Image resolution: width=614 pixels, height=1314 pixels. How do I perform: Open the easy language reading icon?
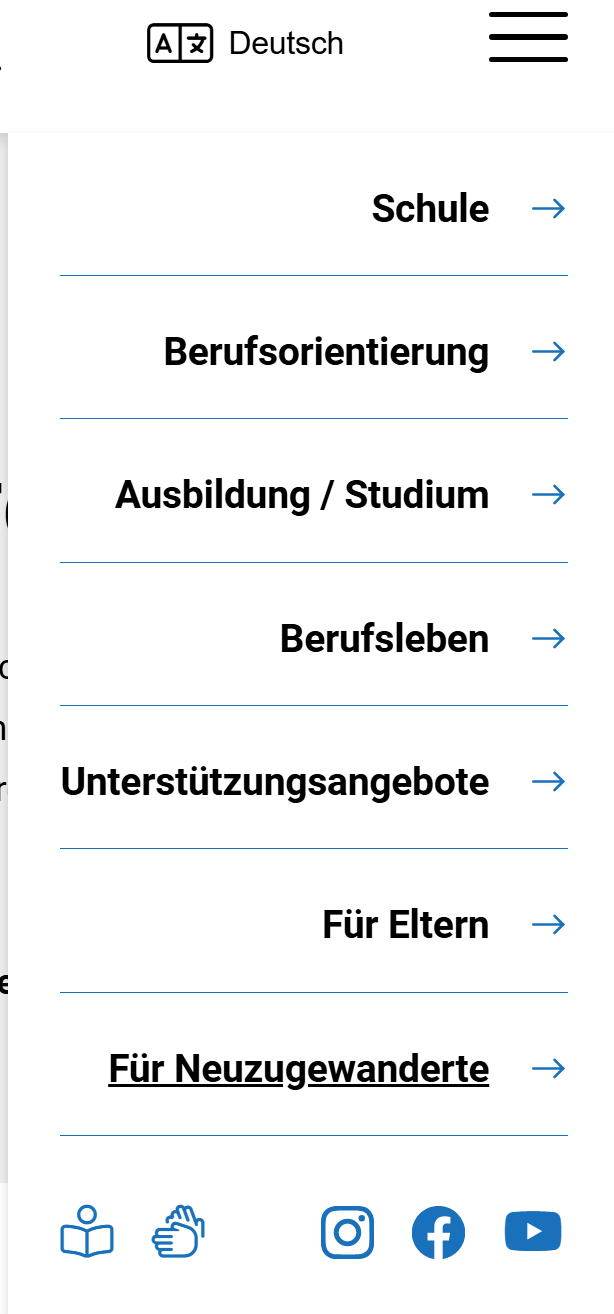[87, 1231]
